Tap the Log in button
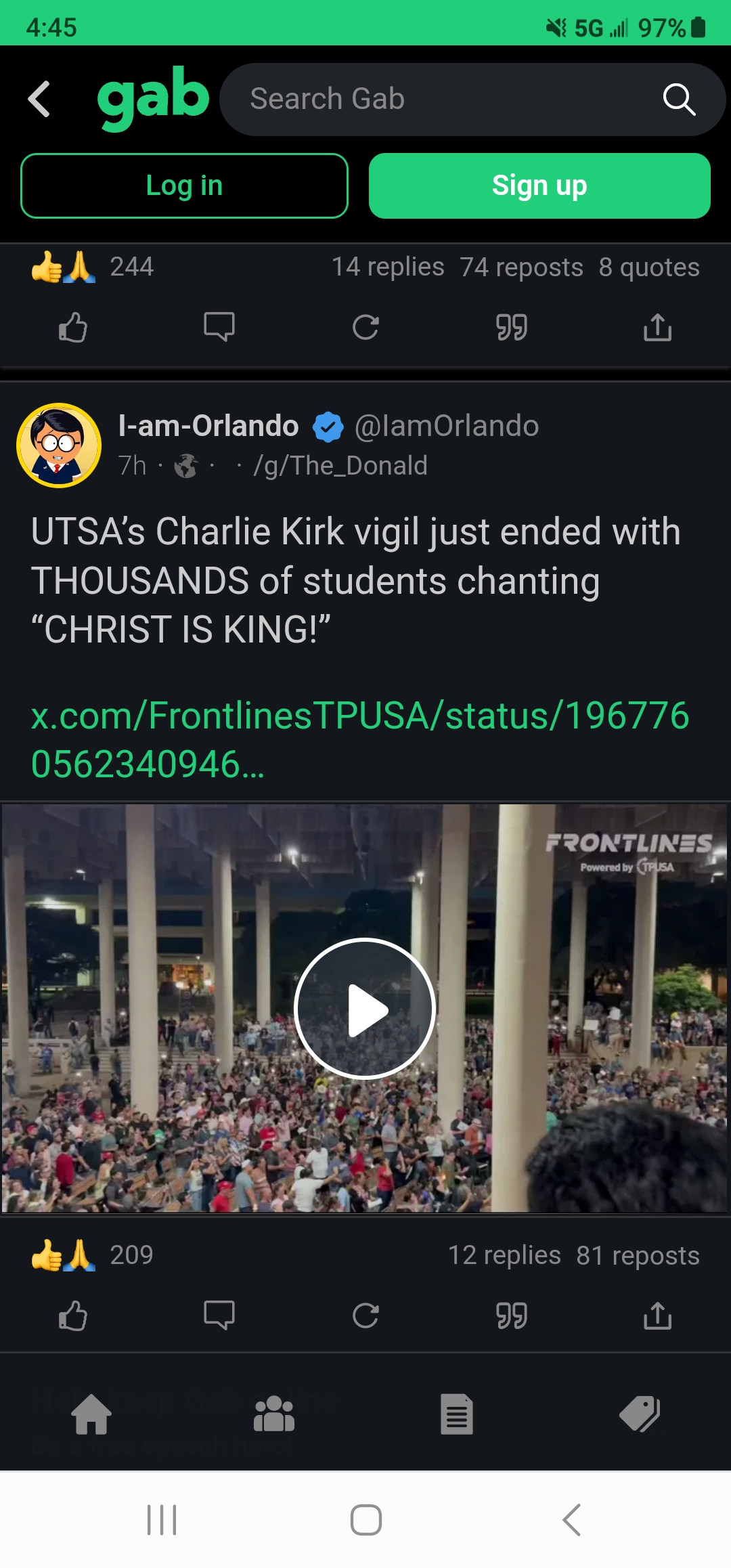 tap(184, 186)
